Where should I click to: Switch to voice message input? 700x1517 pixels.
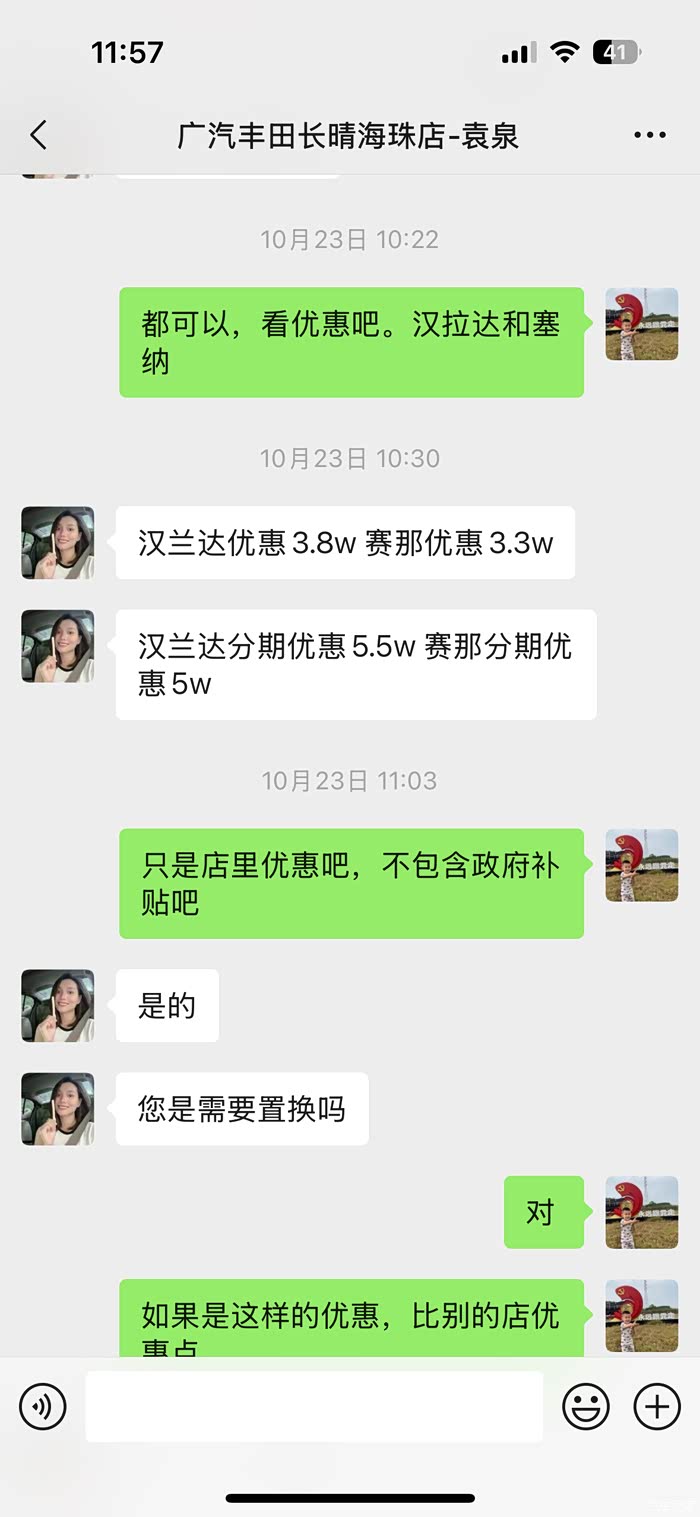point(43,1407)
